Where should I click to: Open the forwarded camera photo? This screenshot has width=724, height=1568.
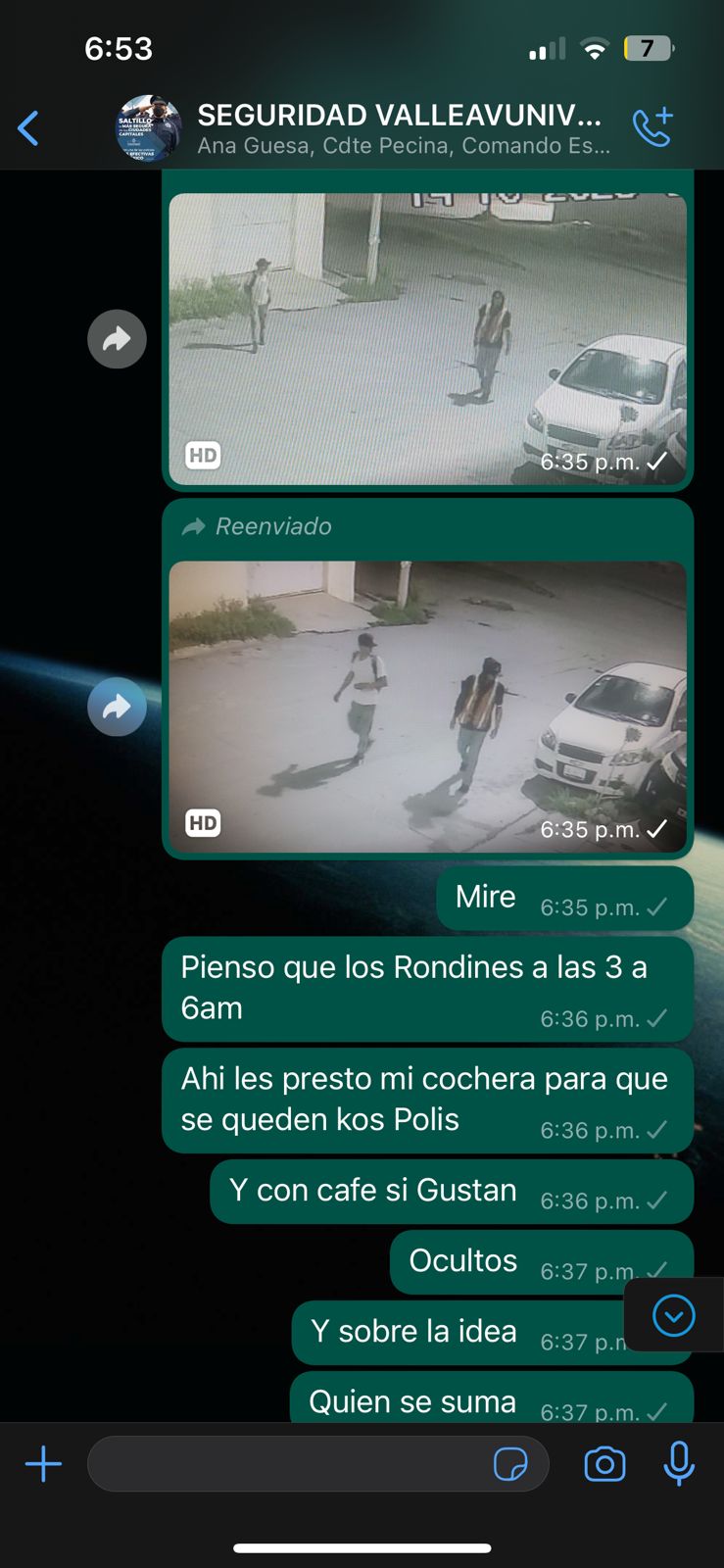tap(427, 706)
